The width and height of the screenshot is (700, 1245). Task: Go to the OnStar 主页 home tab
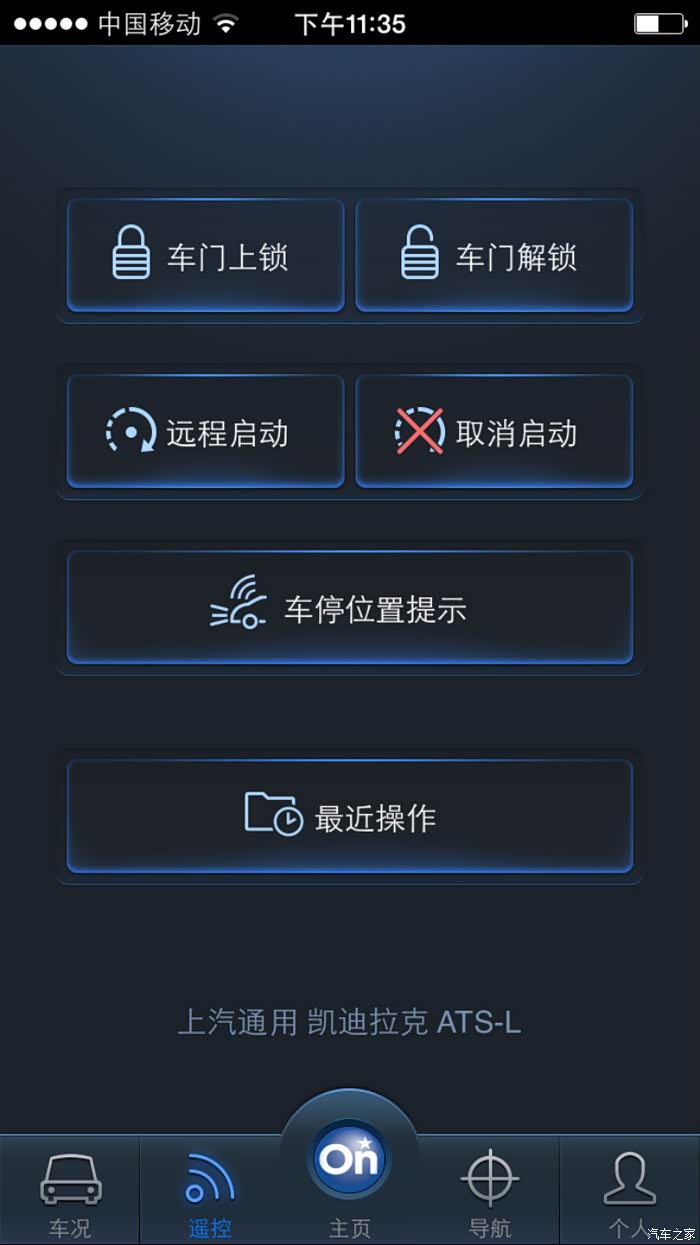coord(349,1170)
